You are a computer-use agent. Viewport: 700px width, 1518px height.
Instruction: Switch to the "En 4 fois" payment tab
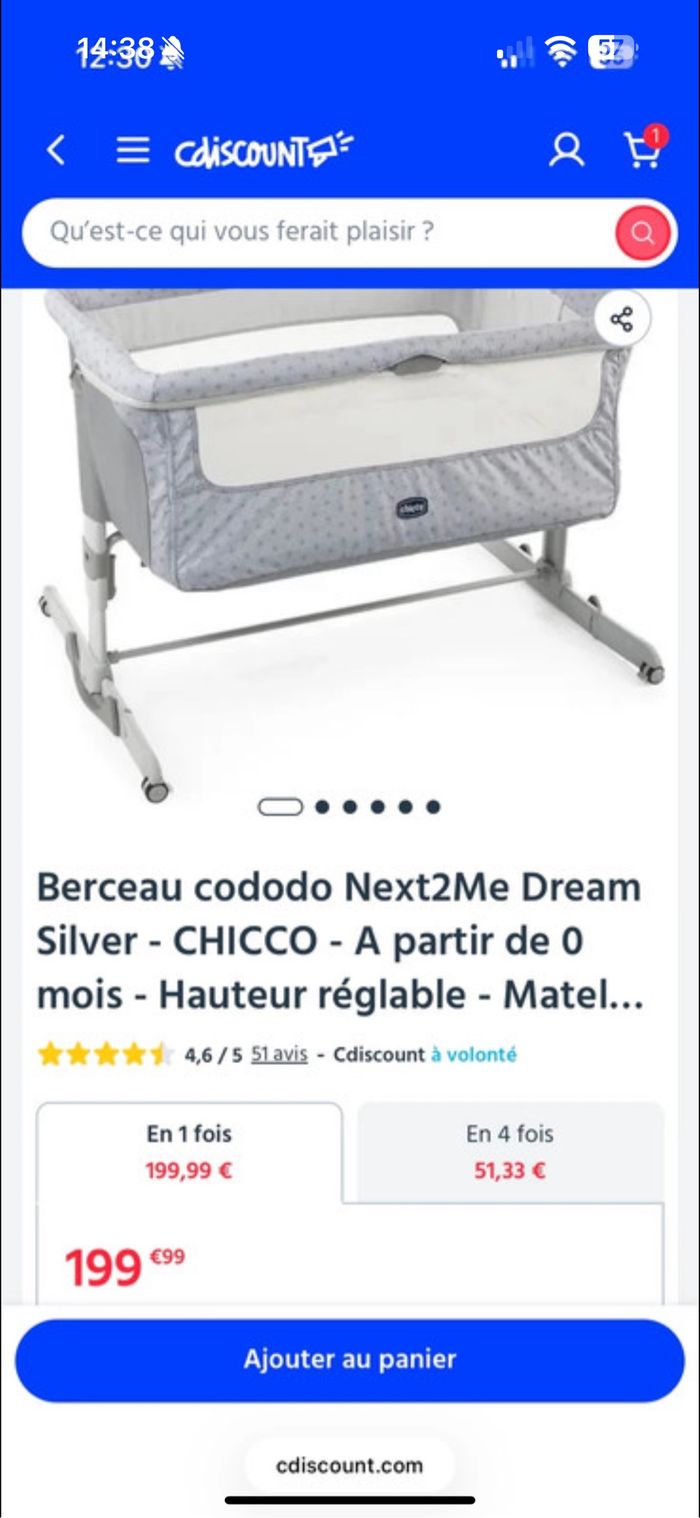[510, 1151]
